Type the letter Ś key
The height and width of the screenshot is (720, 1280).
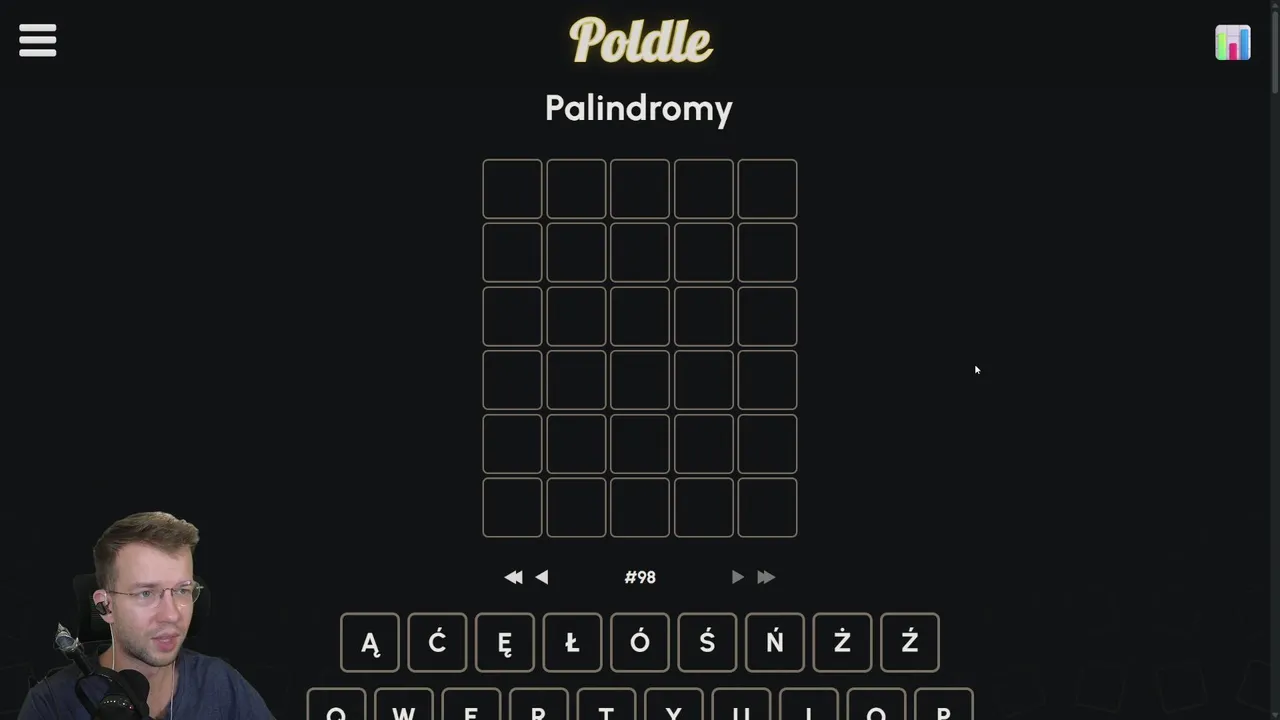tap(707, 643)
